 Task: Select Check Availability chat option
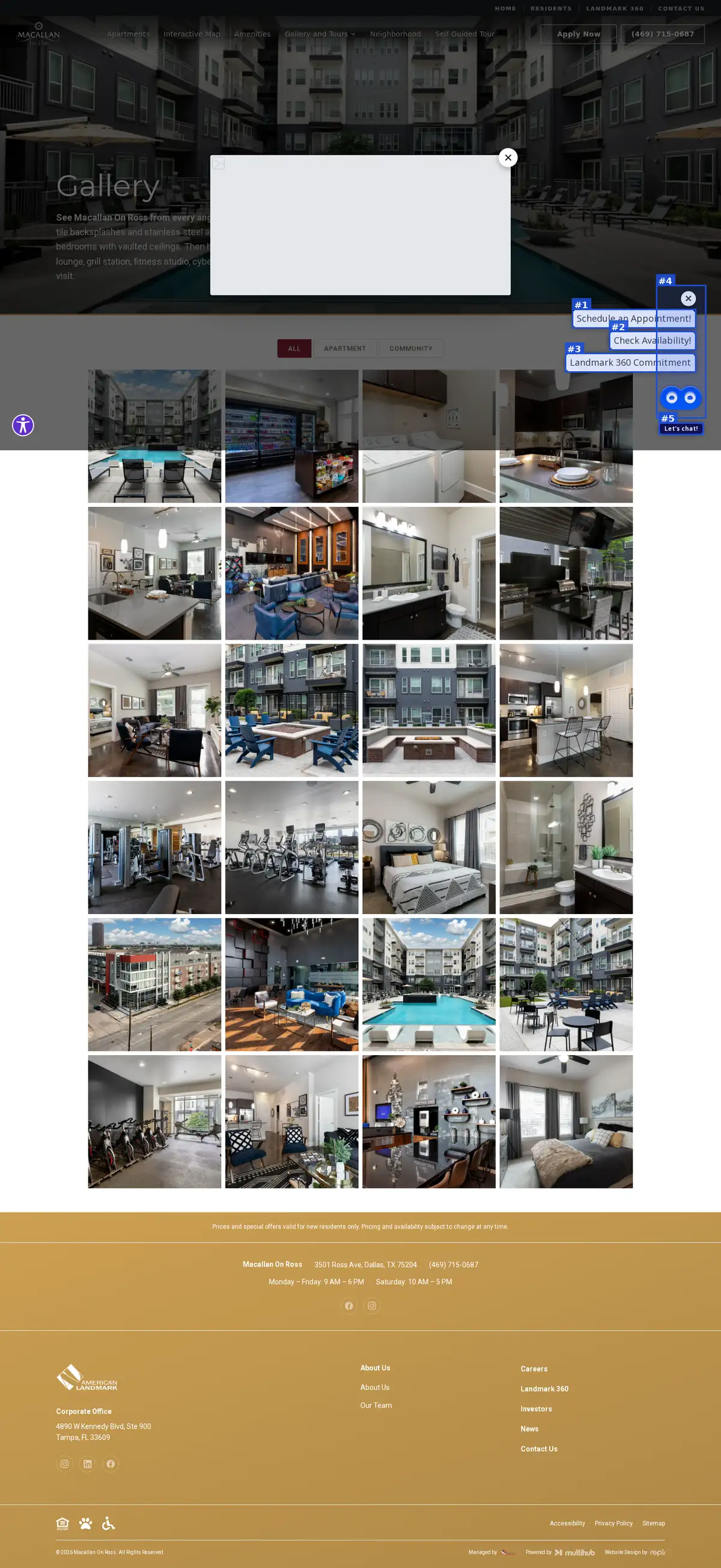(652, 341)
